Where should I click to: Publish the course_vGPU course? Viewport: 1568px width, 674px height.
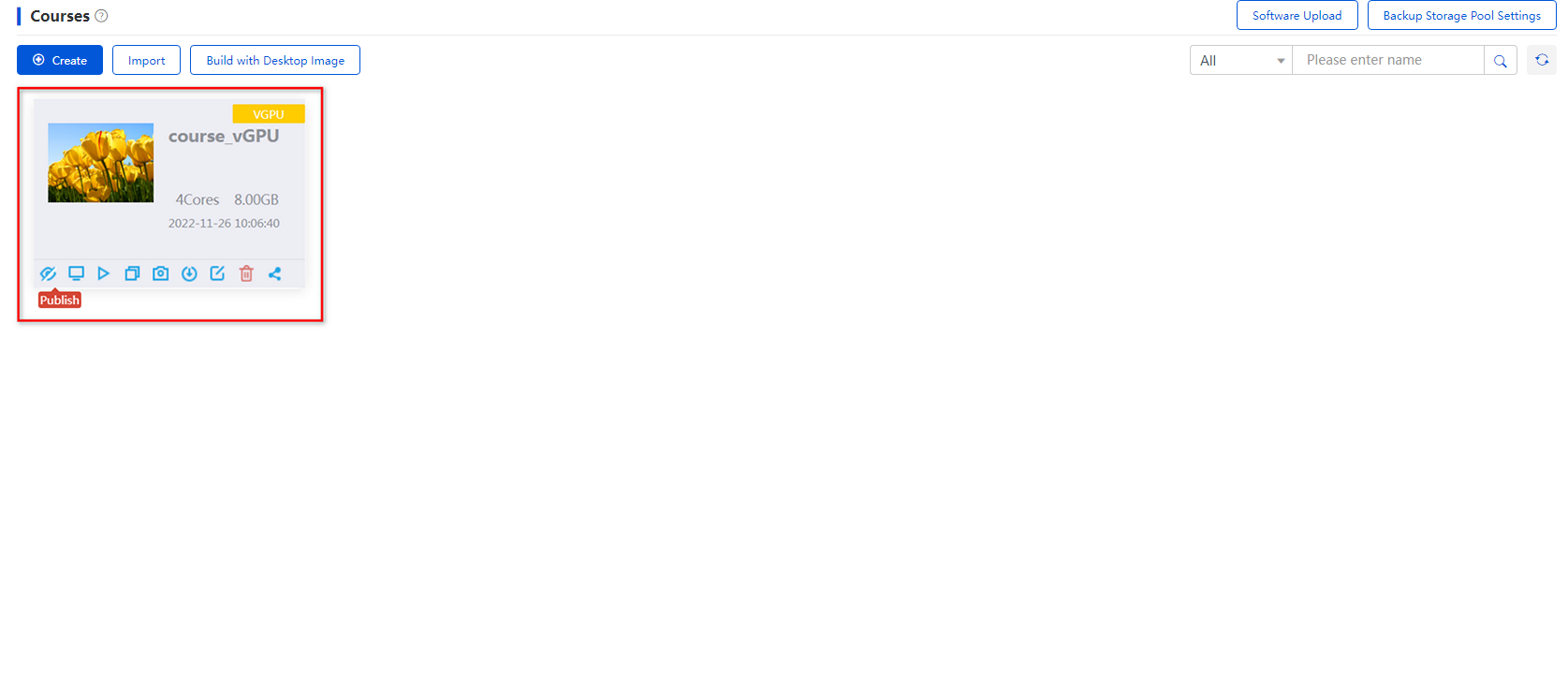(x=48, y=273)
